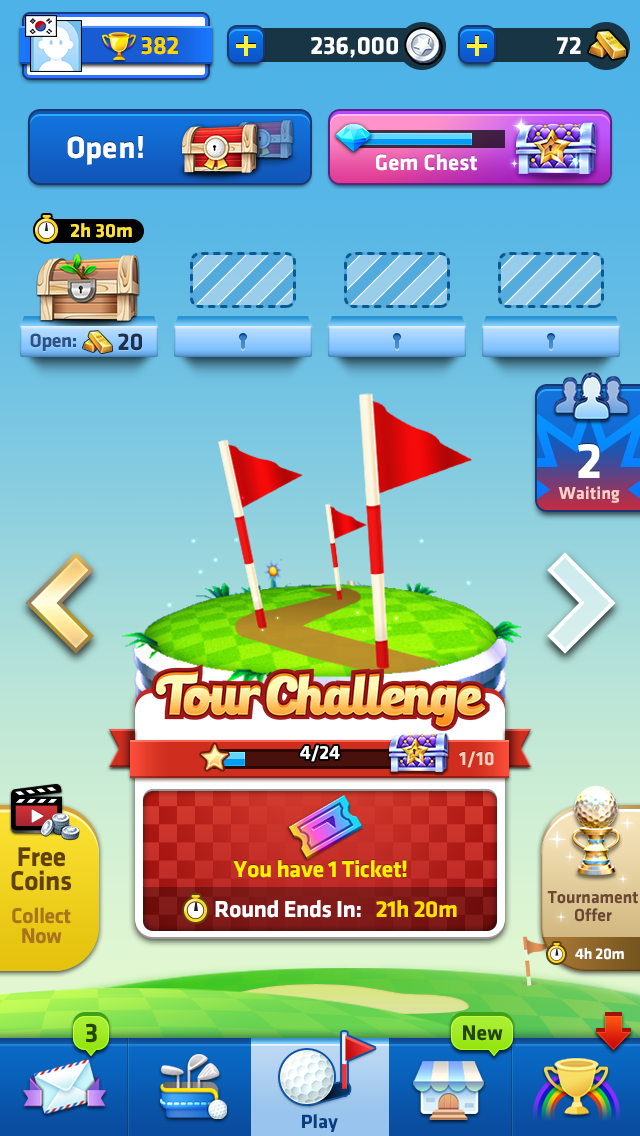Viewport: 640px width, 1136px height.
Task: Go to the previous game mode
Action: [x=60, y=603]
